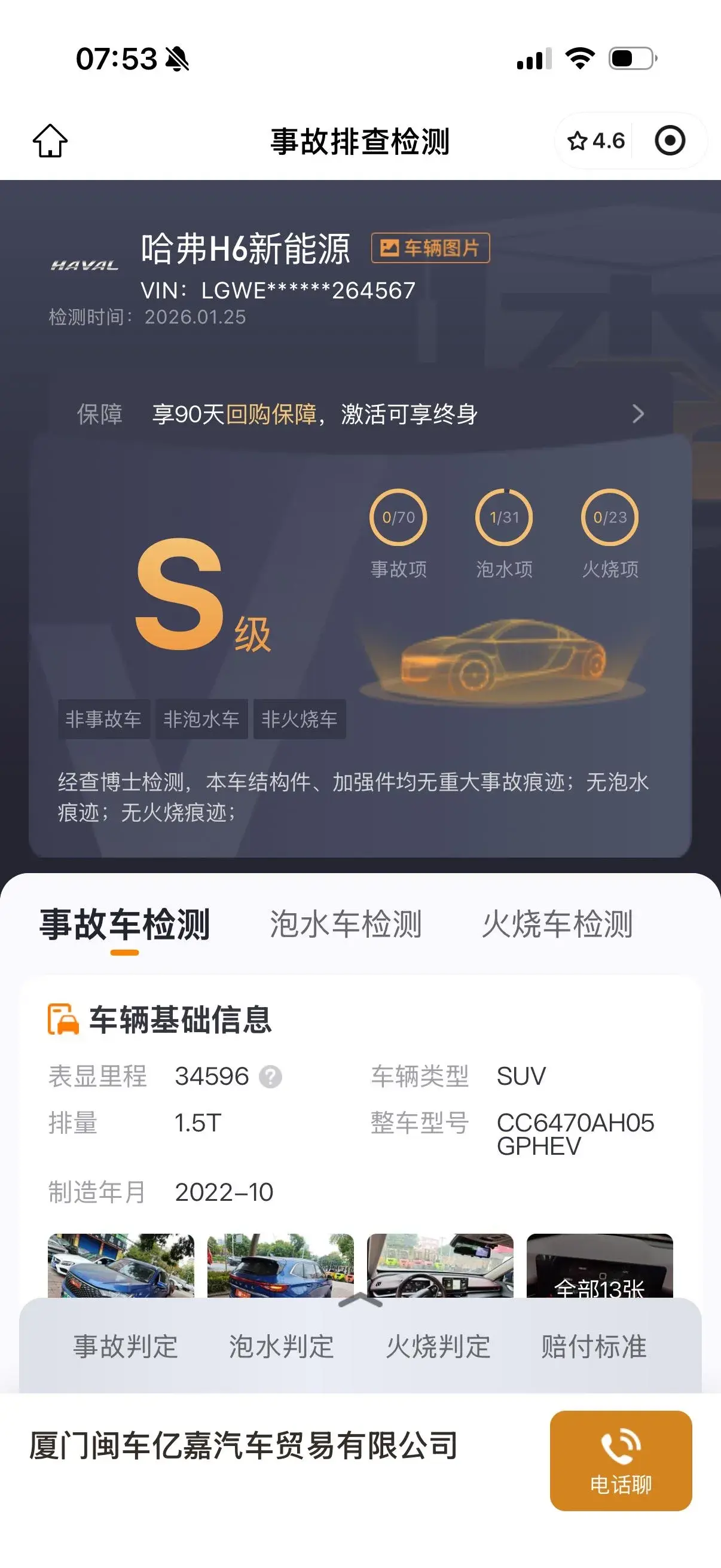Jump to the 火烧判定 section
Image resolution: width=721 pixels, height=1568 pixels.
[x=438, y=1347]
